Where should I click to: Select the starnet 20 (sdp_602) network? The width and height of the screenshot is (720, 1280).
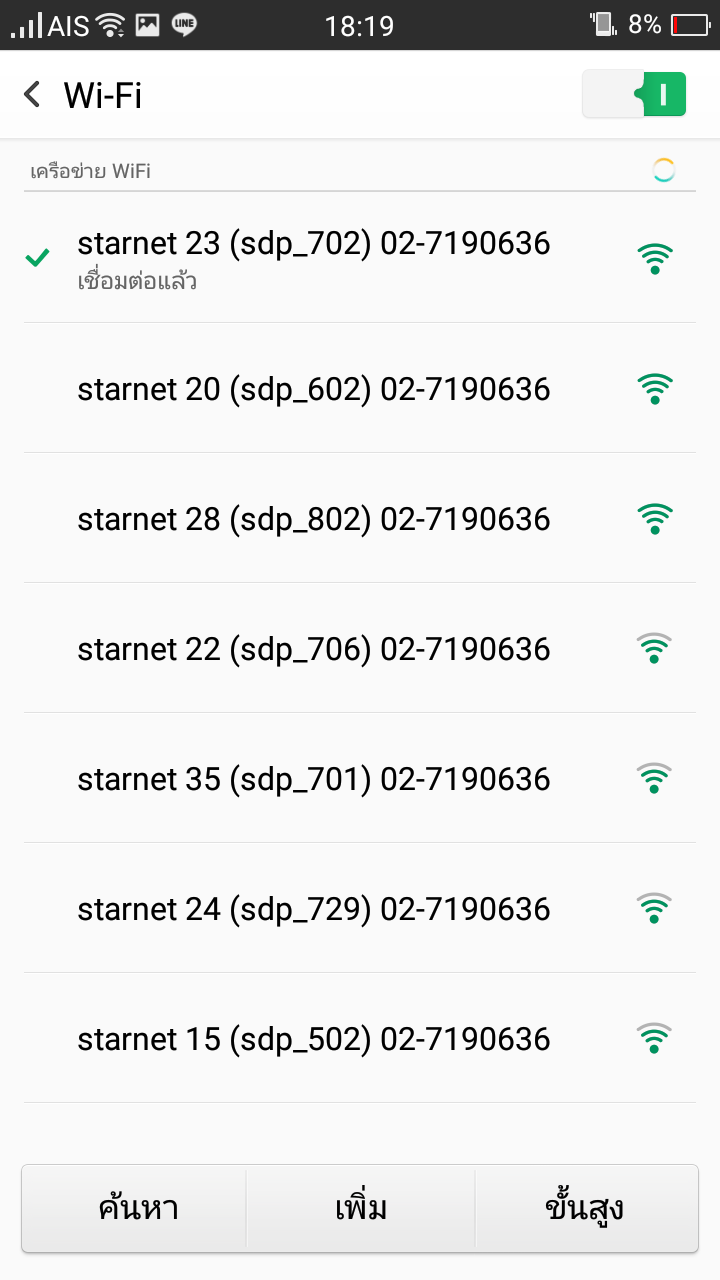[360, 388]
